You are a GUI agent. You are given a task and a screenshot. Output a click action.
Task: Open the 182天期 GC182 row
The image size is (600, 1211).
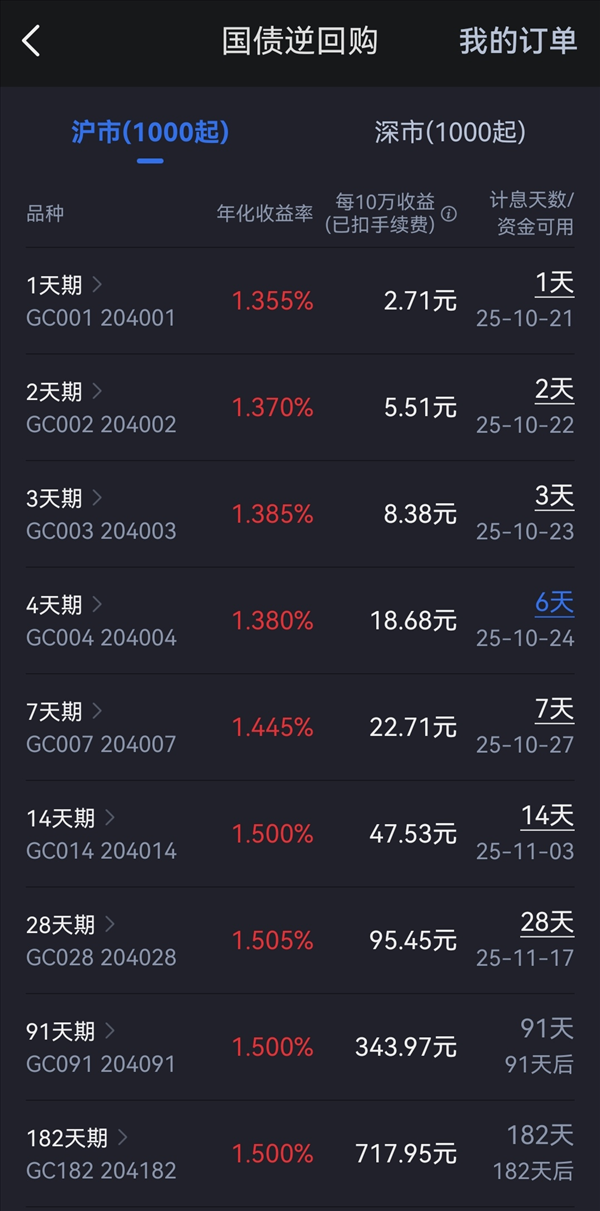point(100,1154)
